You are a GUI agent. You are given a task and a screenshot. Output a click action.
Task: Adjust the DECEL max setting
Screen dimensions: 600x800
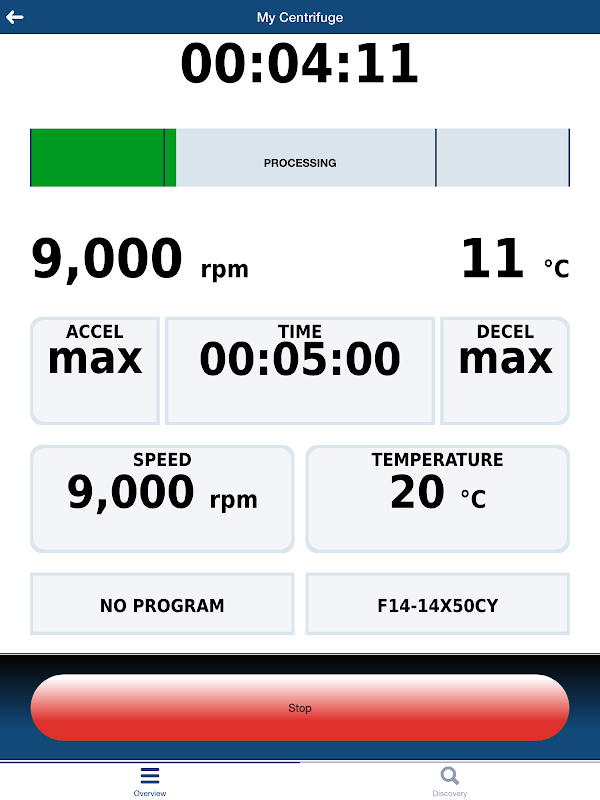click(505, 371)
